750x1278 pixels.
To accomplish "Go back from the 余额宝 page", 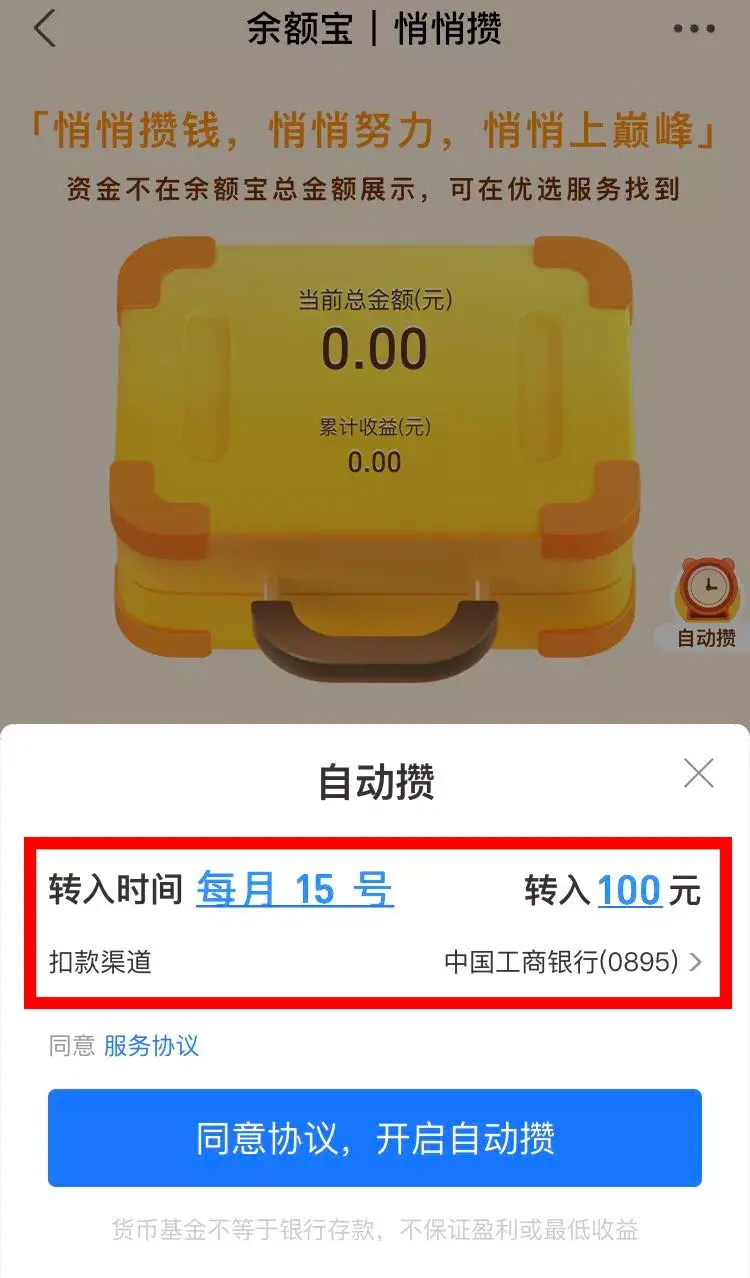I will coord(44,29).
